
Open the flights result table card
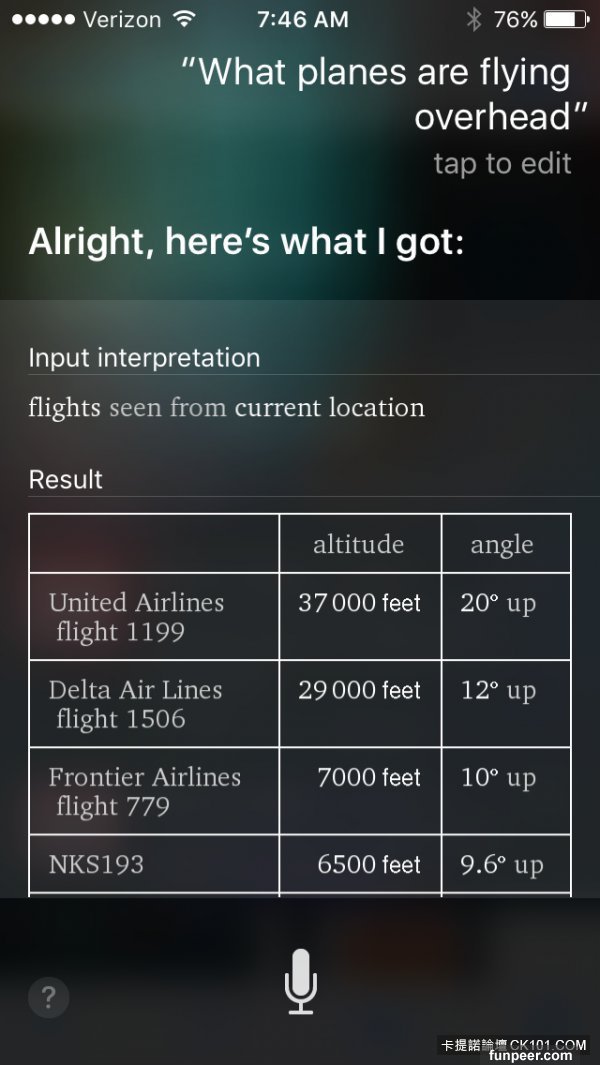(x=300, y=700)
